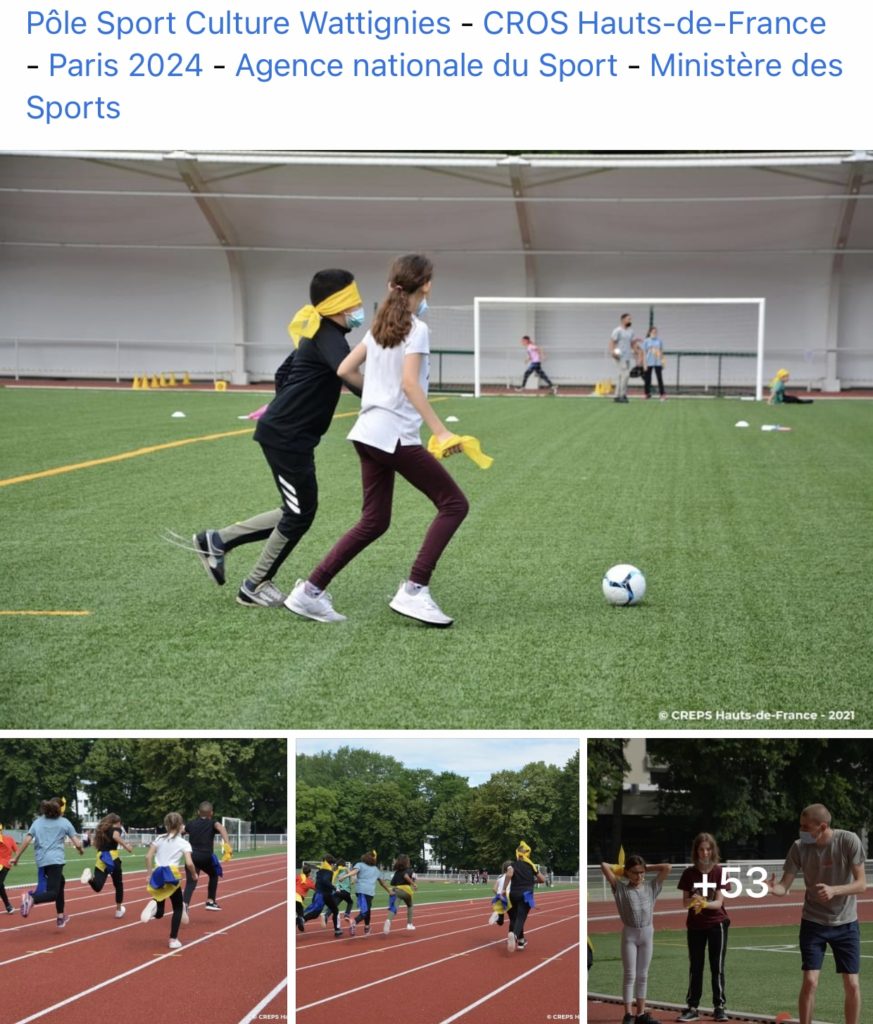
Task: Open the Pôle Sport Culture Wattignies link
Action: [x=238, y=23]
